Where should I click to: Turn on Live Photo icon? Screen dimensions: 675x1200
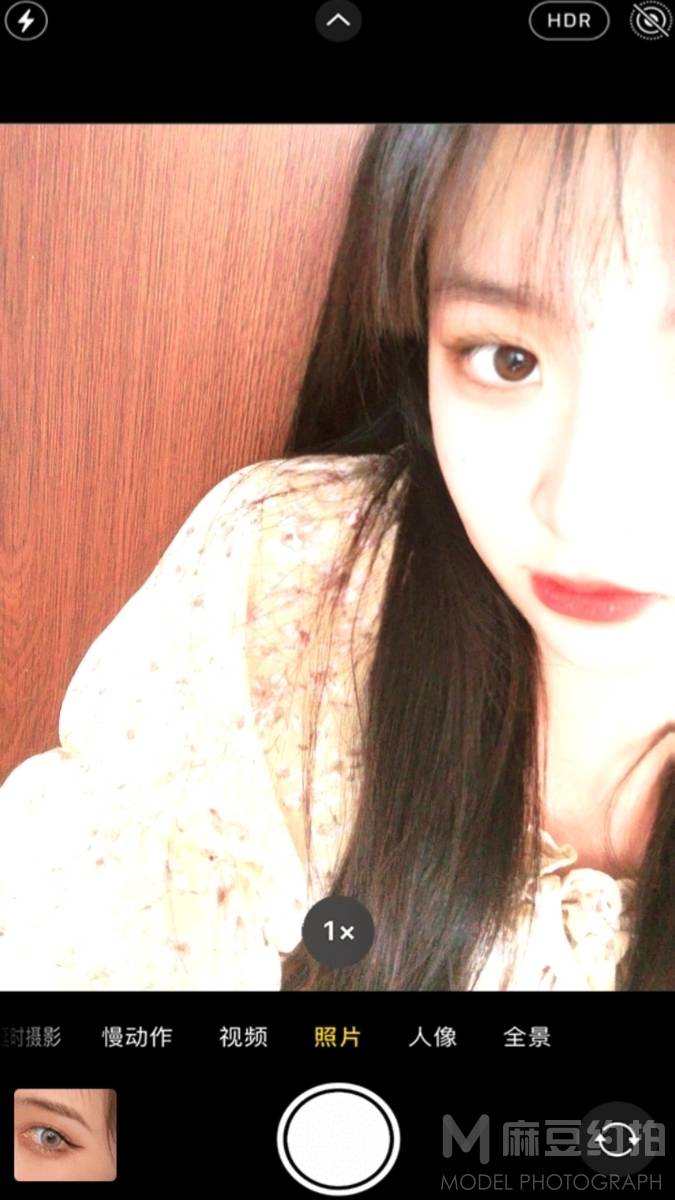(x=650, y=20)
